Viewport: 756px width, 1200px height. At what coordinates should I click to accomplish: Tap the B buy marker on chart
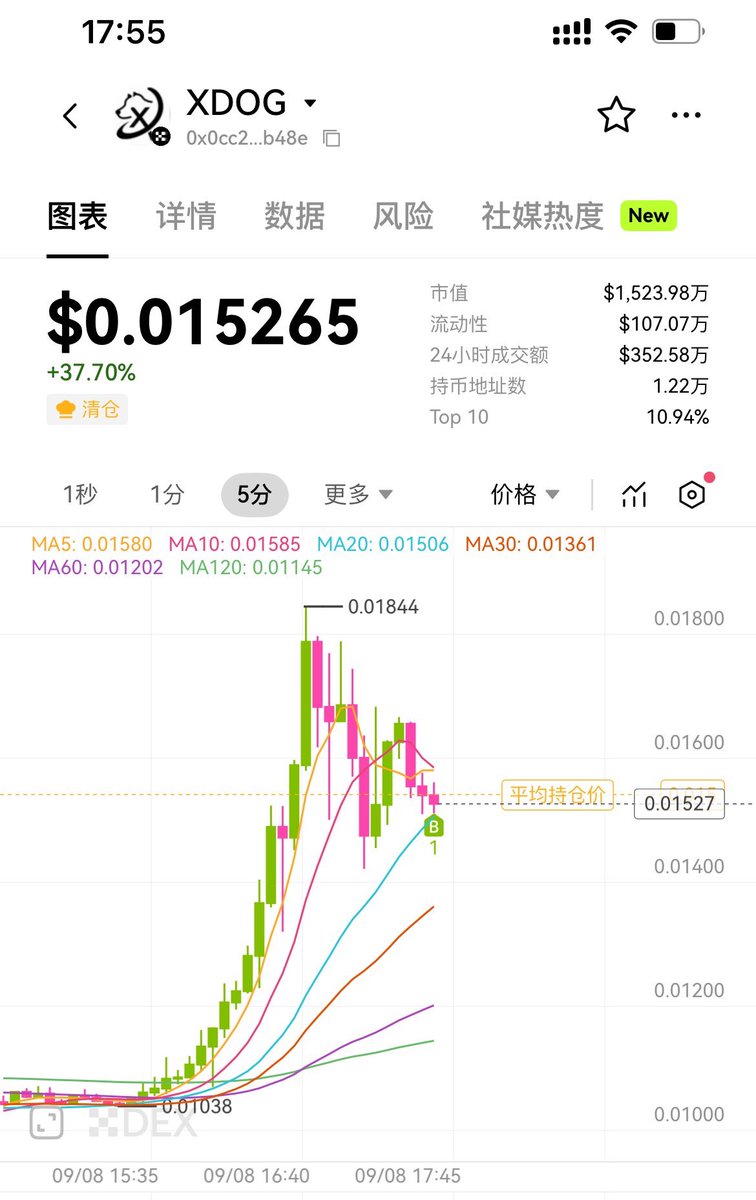(434, 826)
